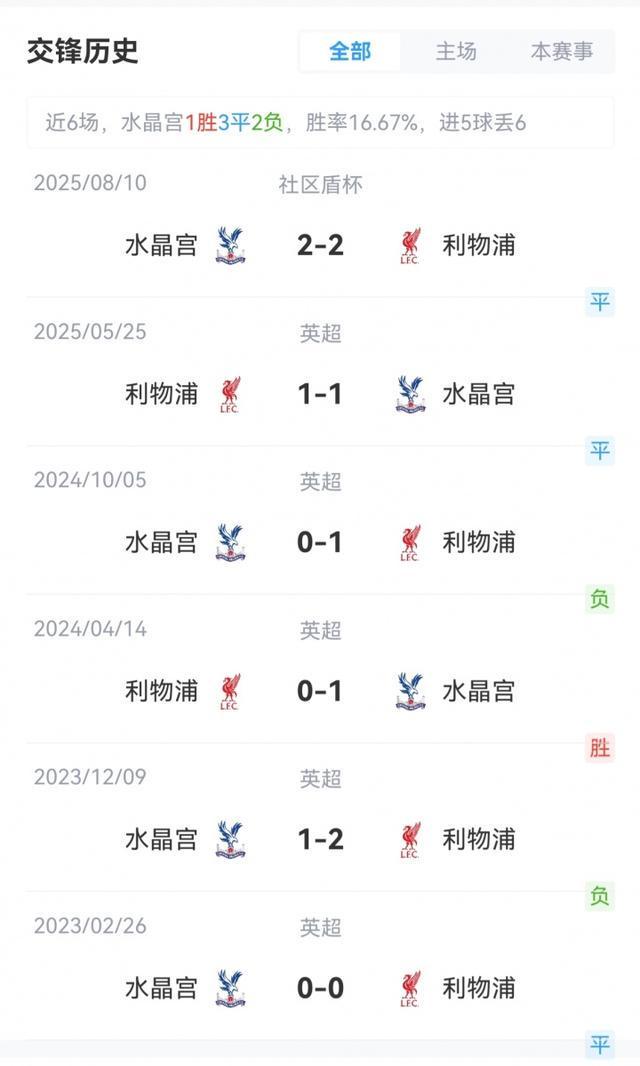This screenshot has width=640, height=1066.
Task: Show only 本赛事 matches
Action: pyautogui.click(x=561, y=52)
